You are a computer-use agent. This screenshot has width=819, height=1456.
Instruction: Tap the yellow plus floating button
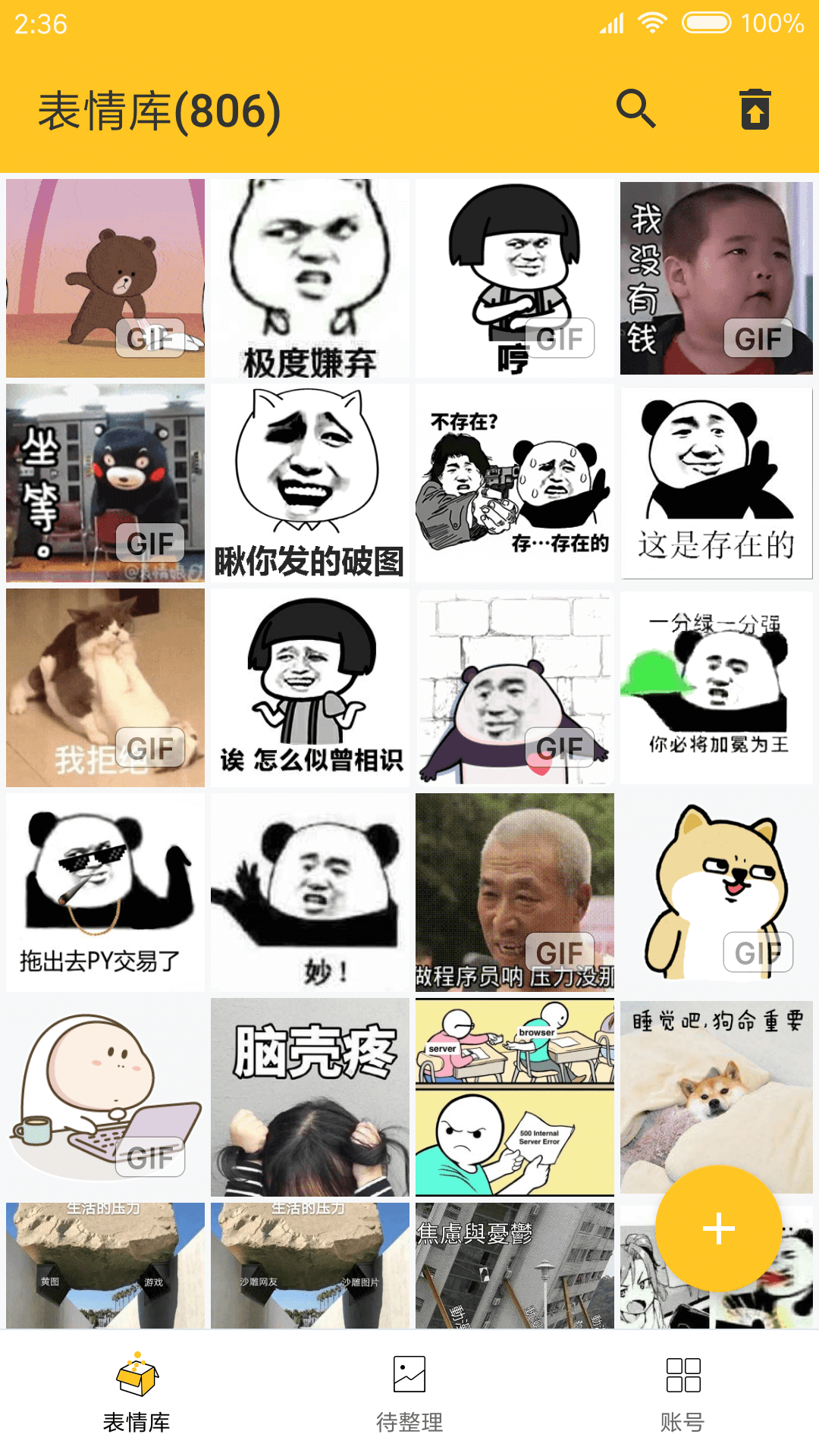[718, 1228]
